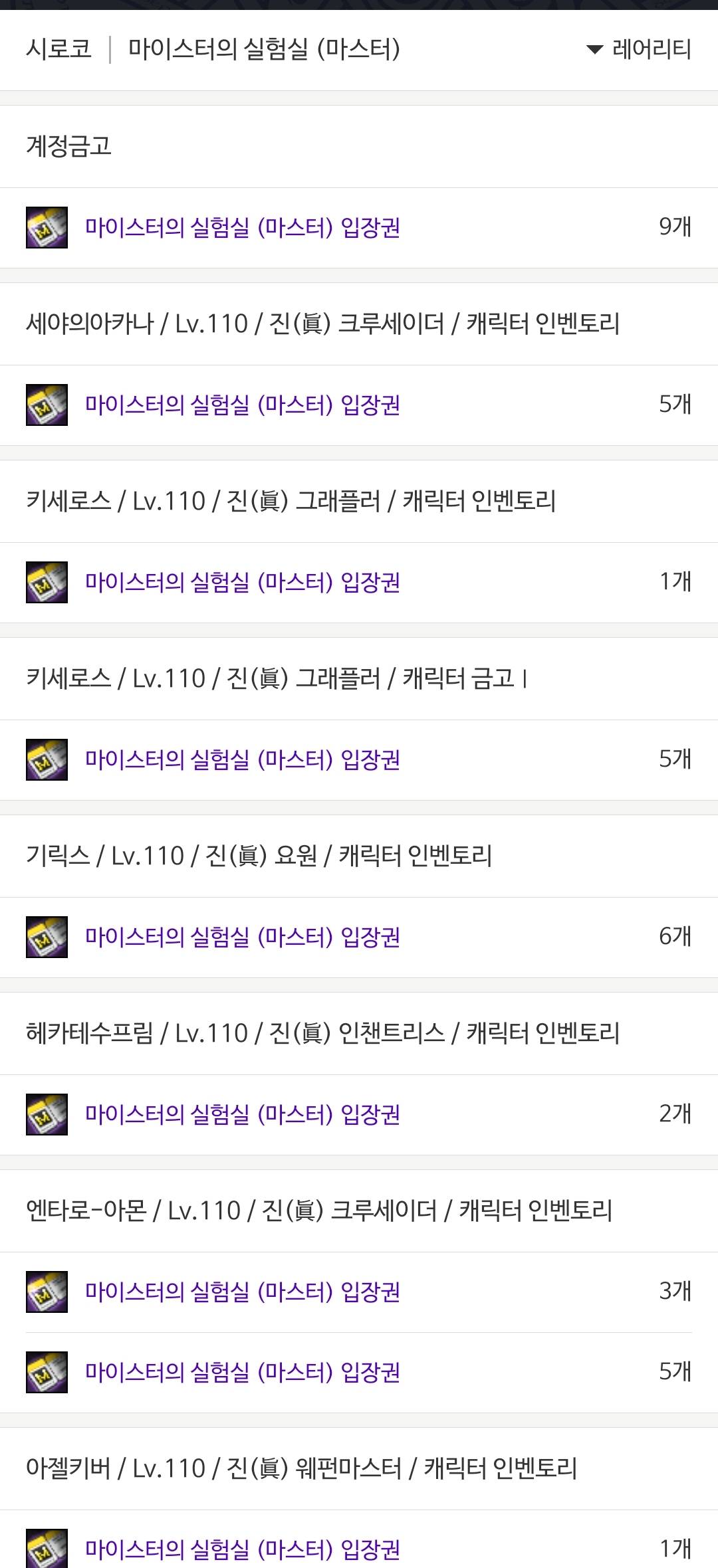718x1568 pixels.
Task: Open 엔타로-아몬's 입장권 item with 3개
Action: coord(242,1292)
